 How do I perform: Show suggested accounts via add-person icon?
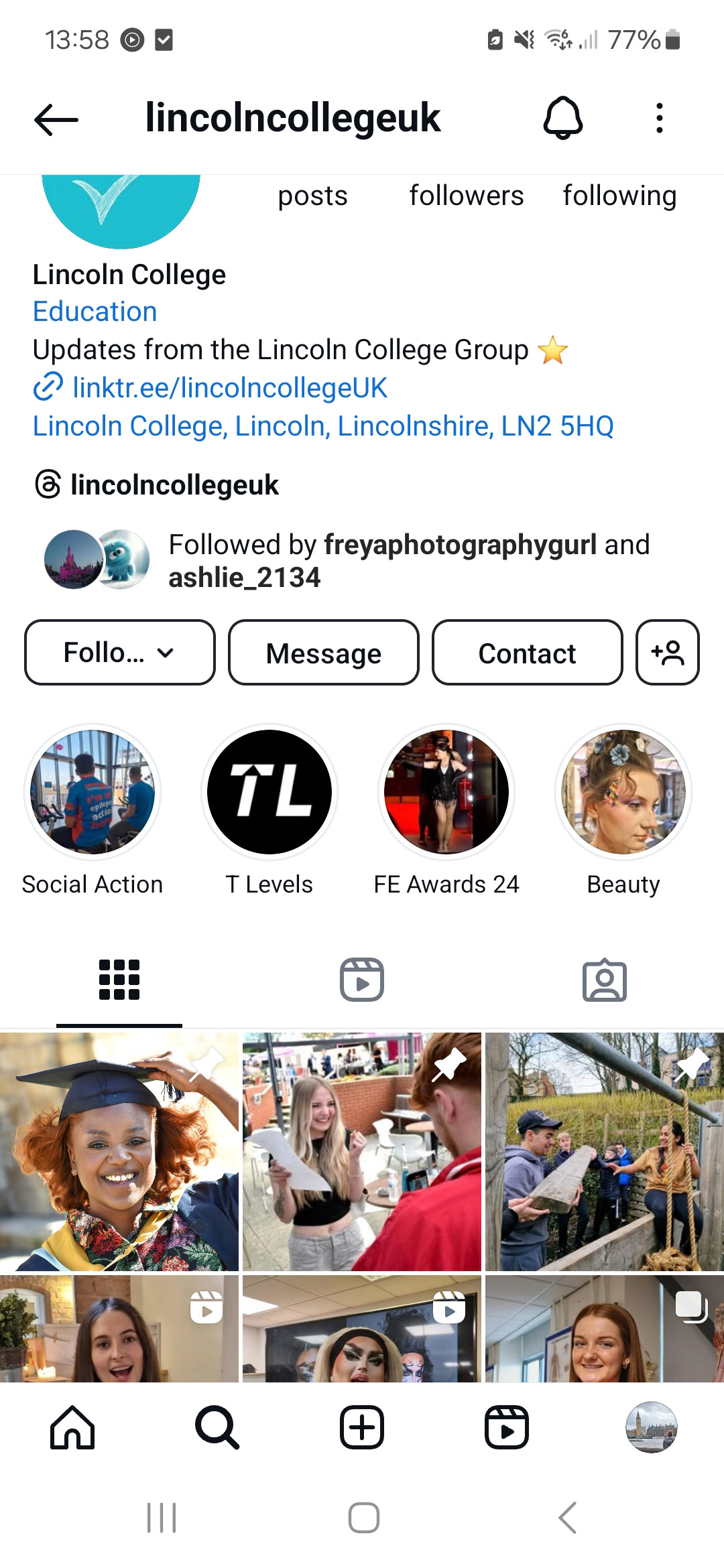click(x=668, y=653)
